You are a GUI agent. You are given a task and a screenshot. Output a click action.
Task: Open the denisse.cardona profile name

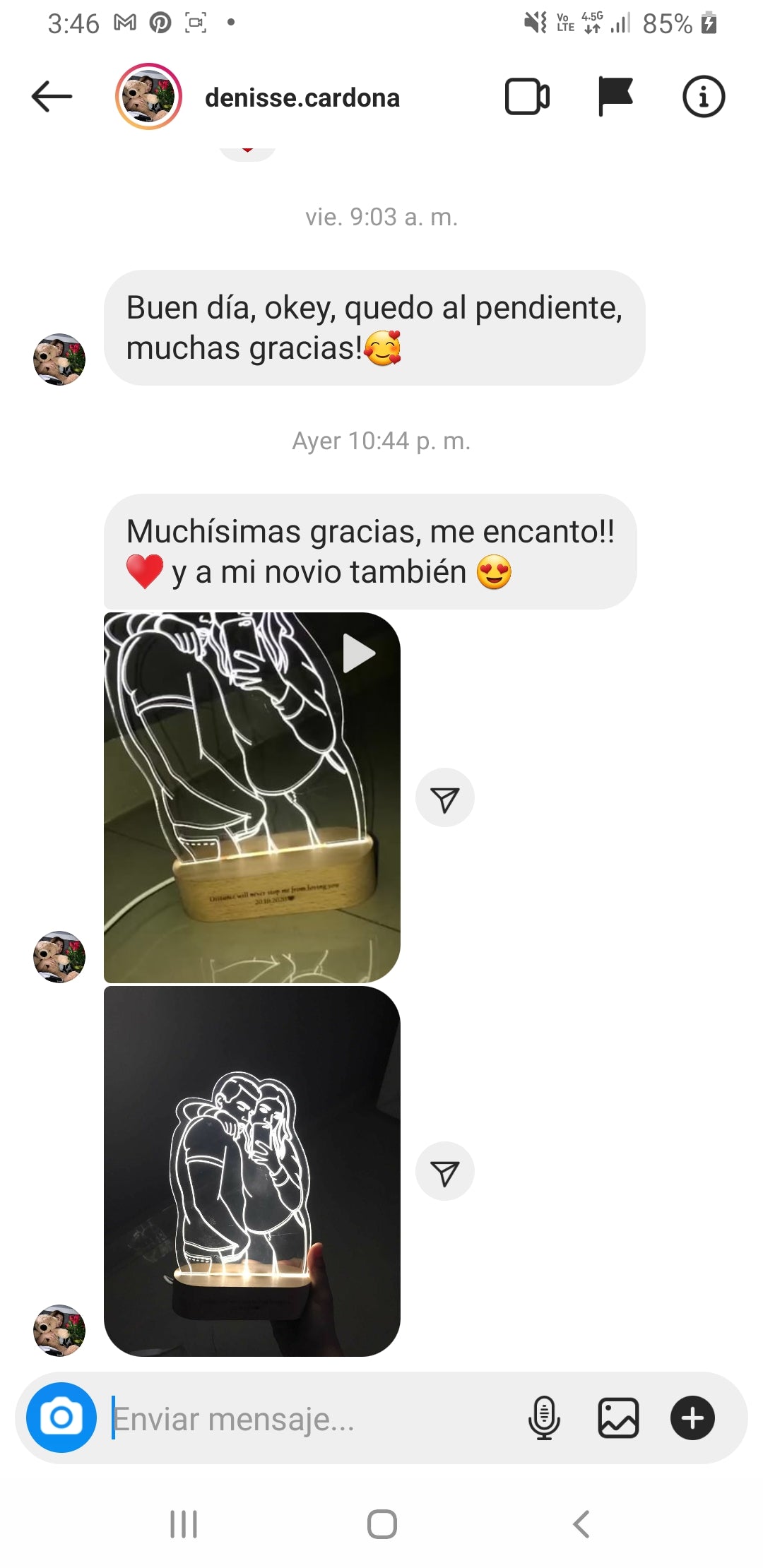click(x=302, y=97)
